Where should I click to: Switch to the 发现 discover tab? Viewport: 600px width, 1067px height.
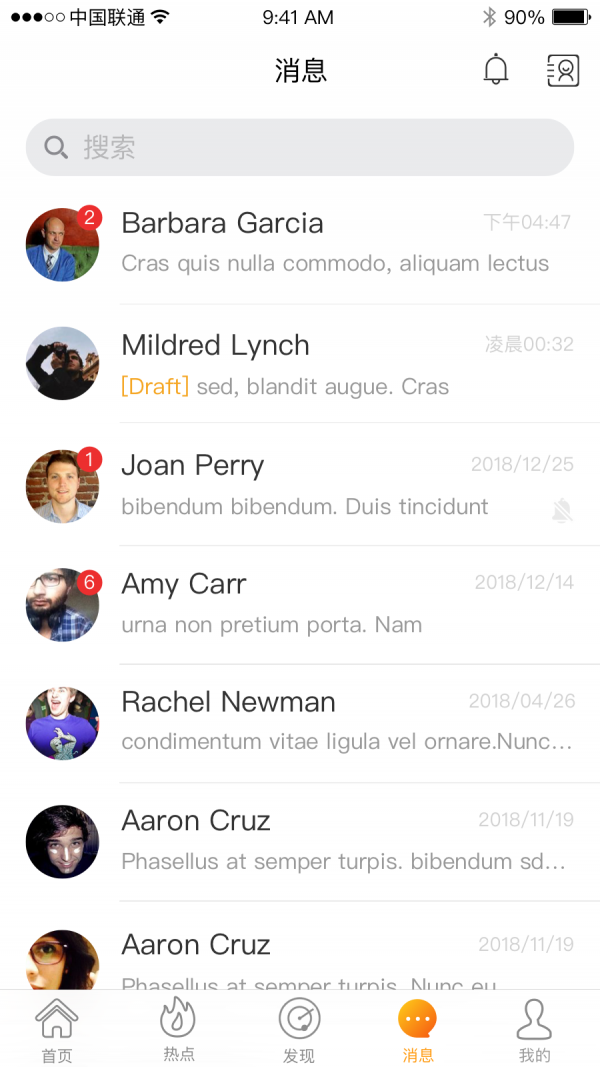298,1030
